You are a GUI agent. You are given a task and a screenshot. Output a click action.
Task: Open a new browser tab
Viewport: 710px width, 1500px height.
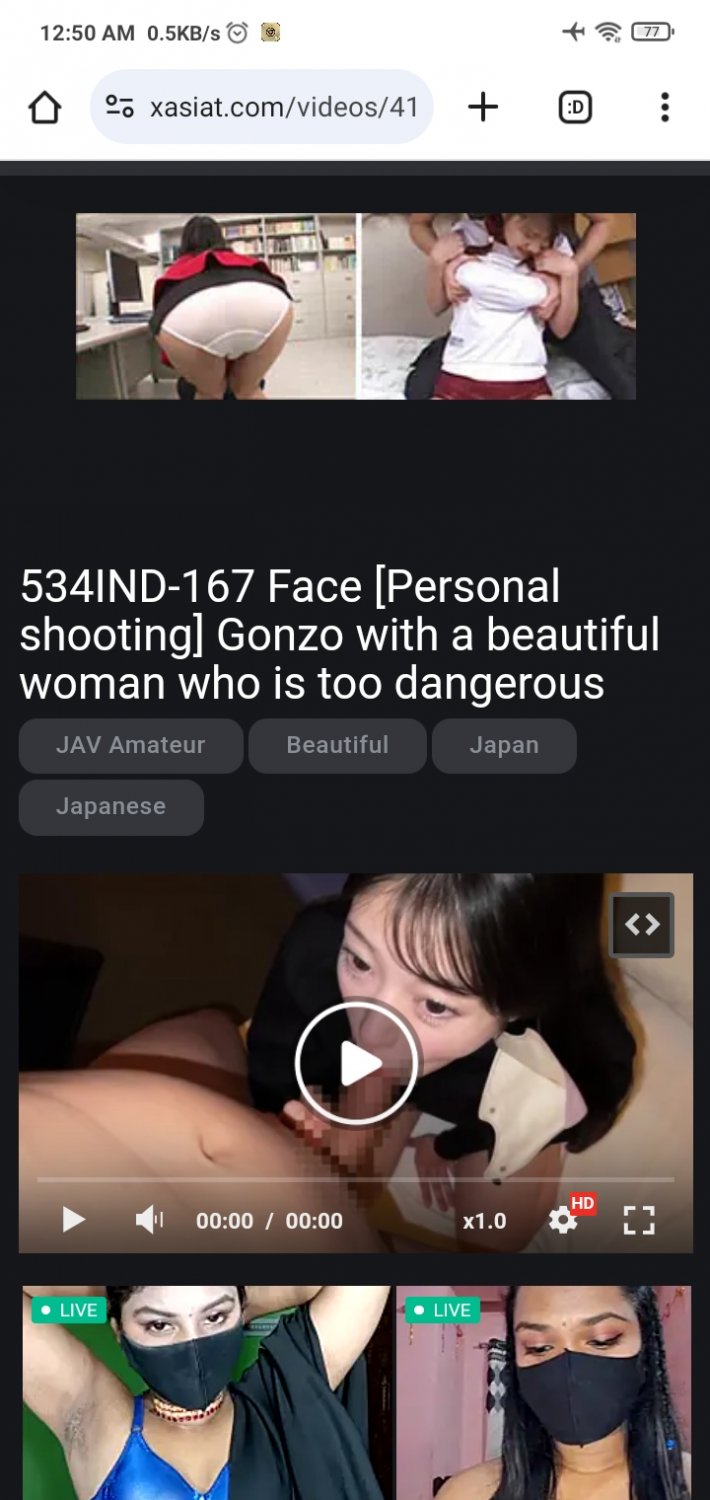pos(483,107)
